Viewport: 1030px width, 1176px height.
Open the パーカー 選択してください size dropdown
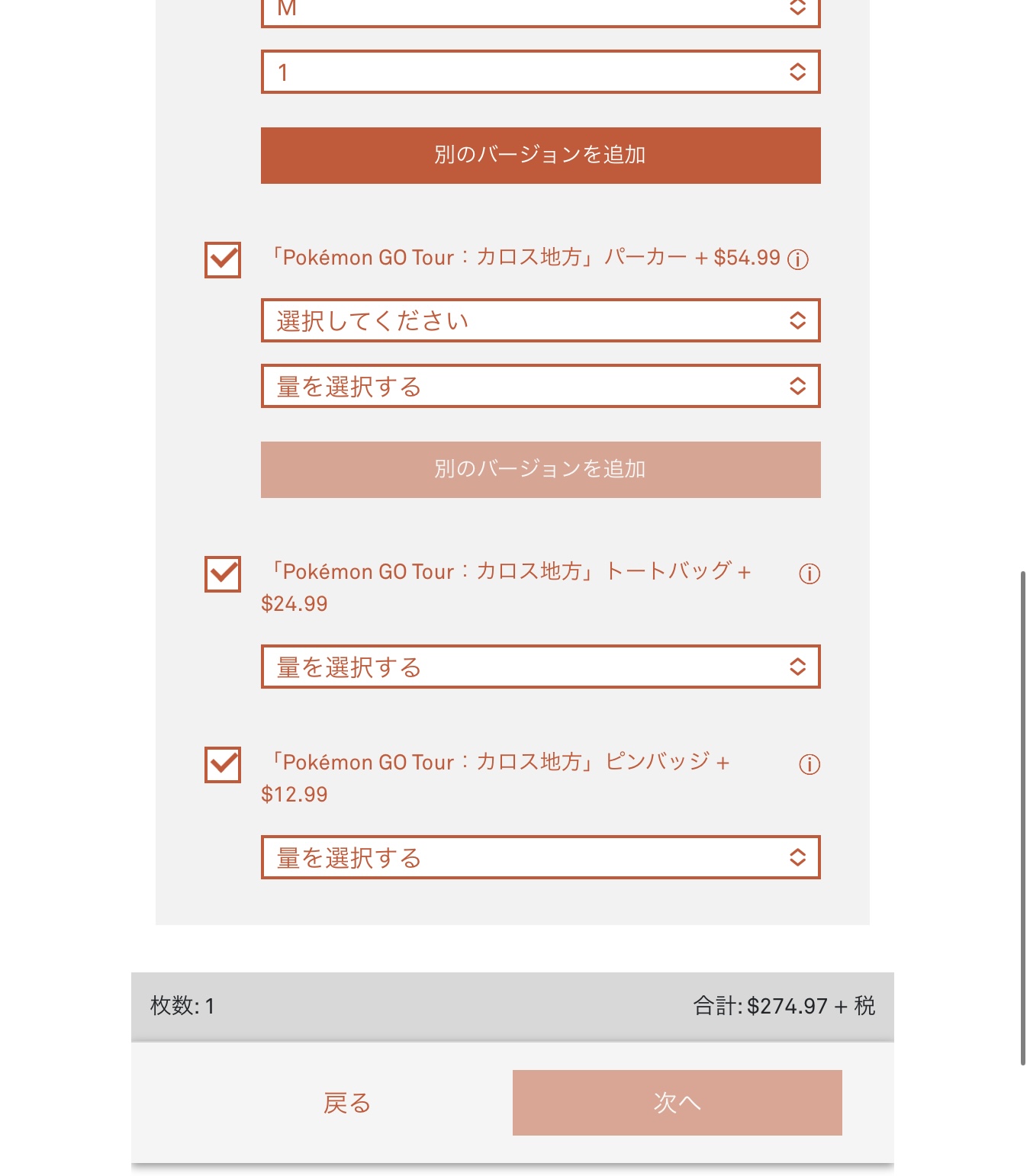pos(540,320)
